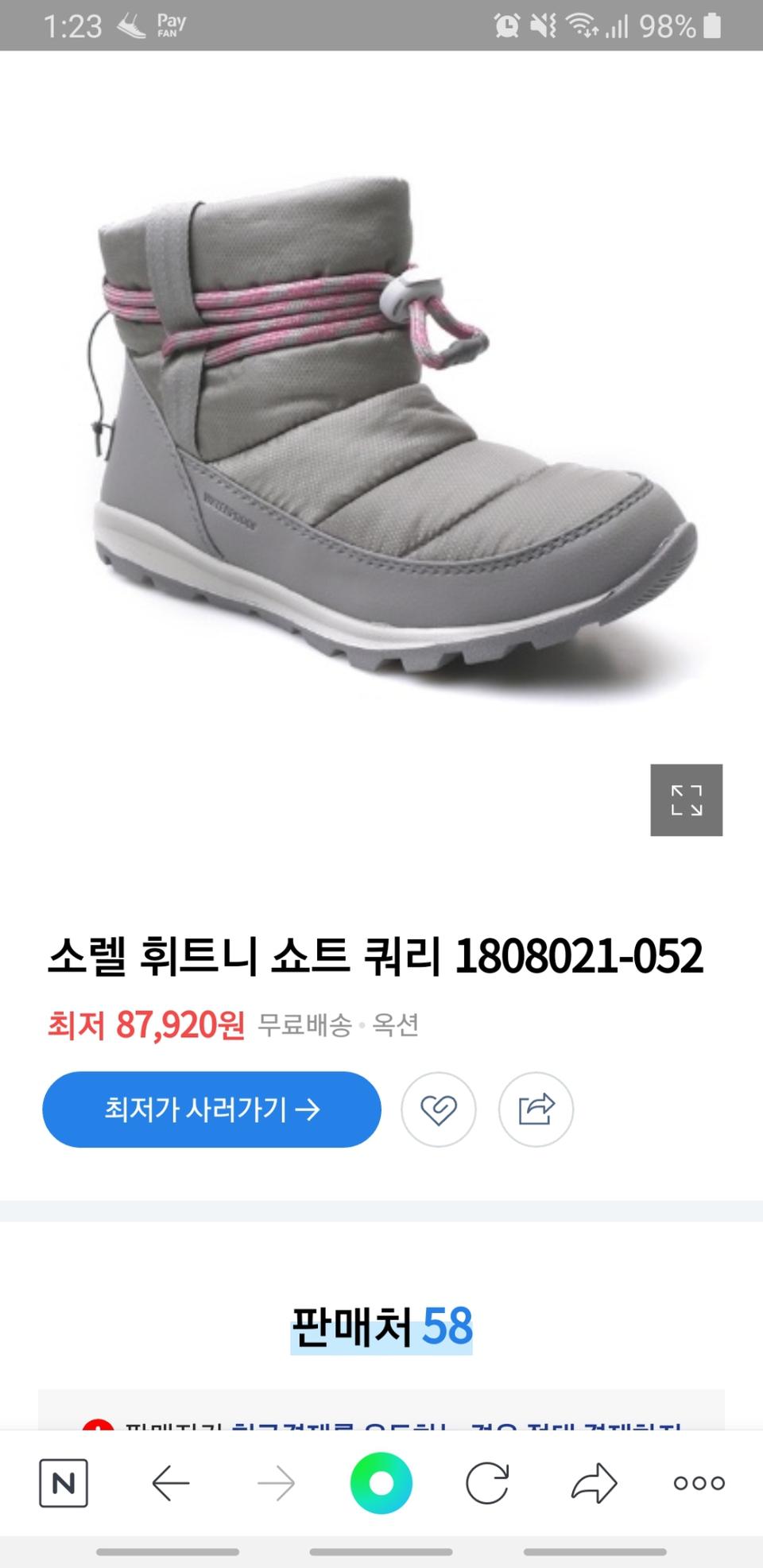
Task: Open the 옥션 store label
Action: tap(395, 1025)
